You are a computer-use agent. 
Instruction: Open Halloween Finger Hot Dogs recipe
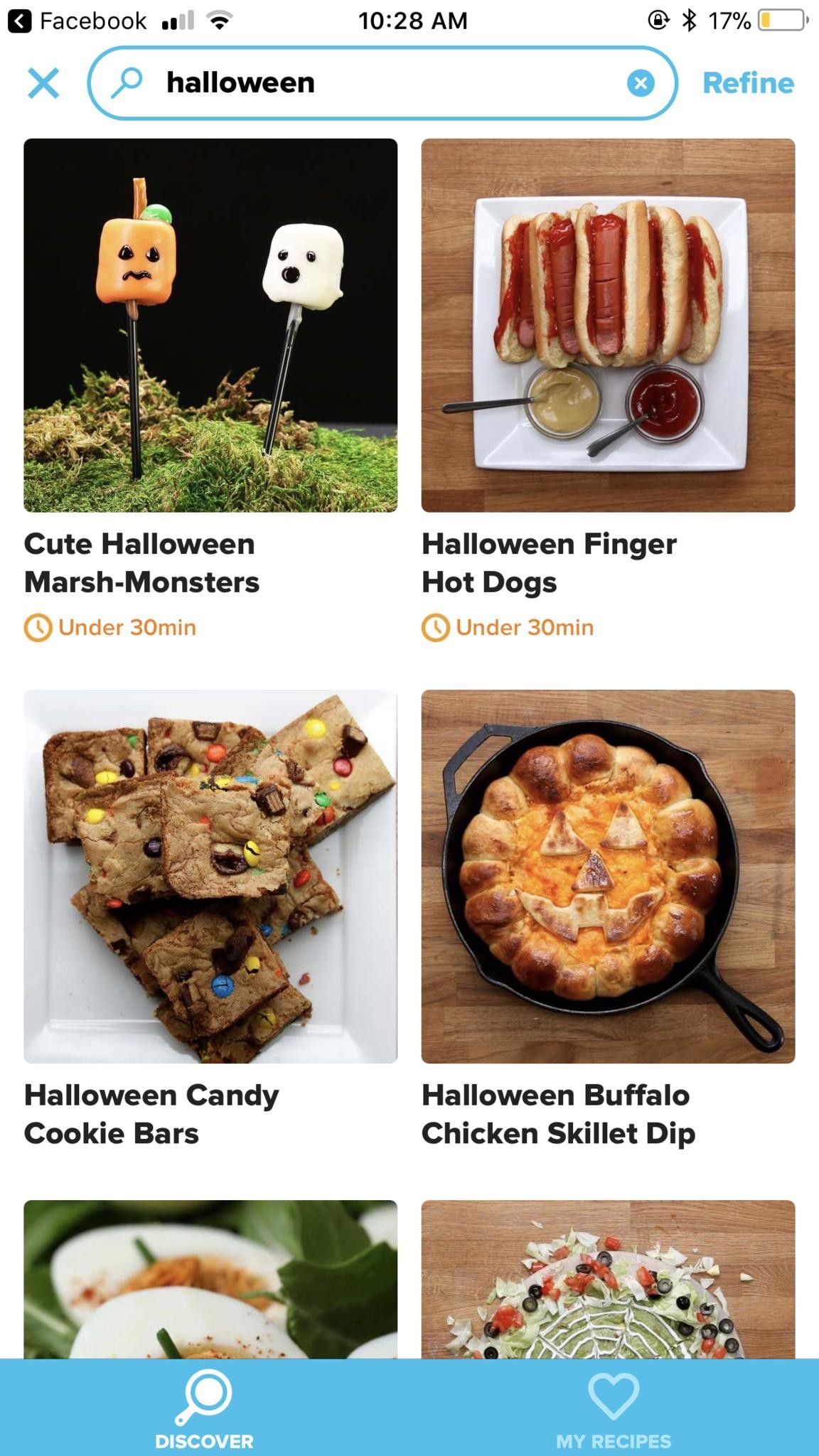pos(608,325)
